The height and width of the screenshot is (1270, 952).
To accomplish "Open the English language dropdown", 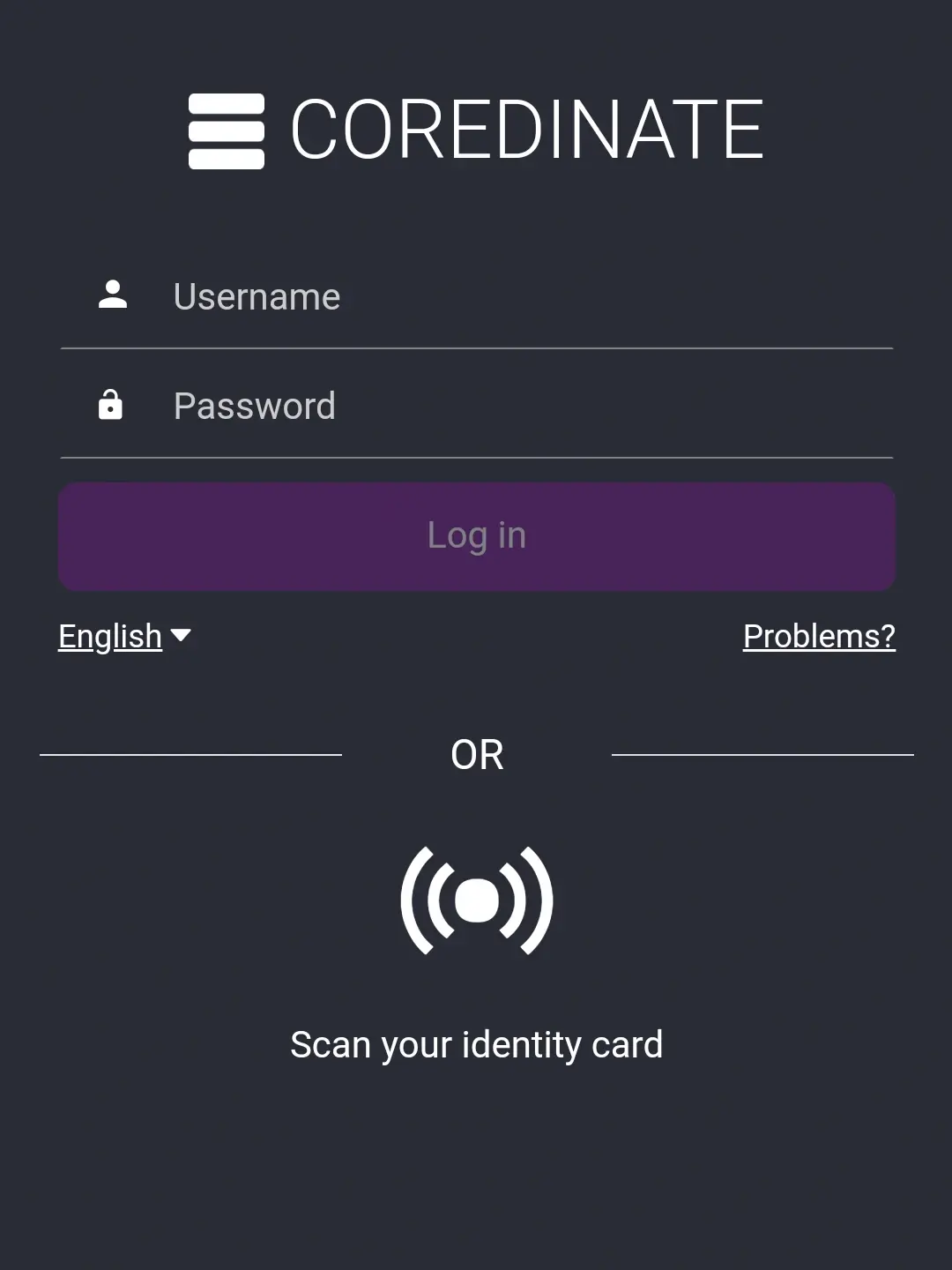I will [x=124, y=636].
